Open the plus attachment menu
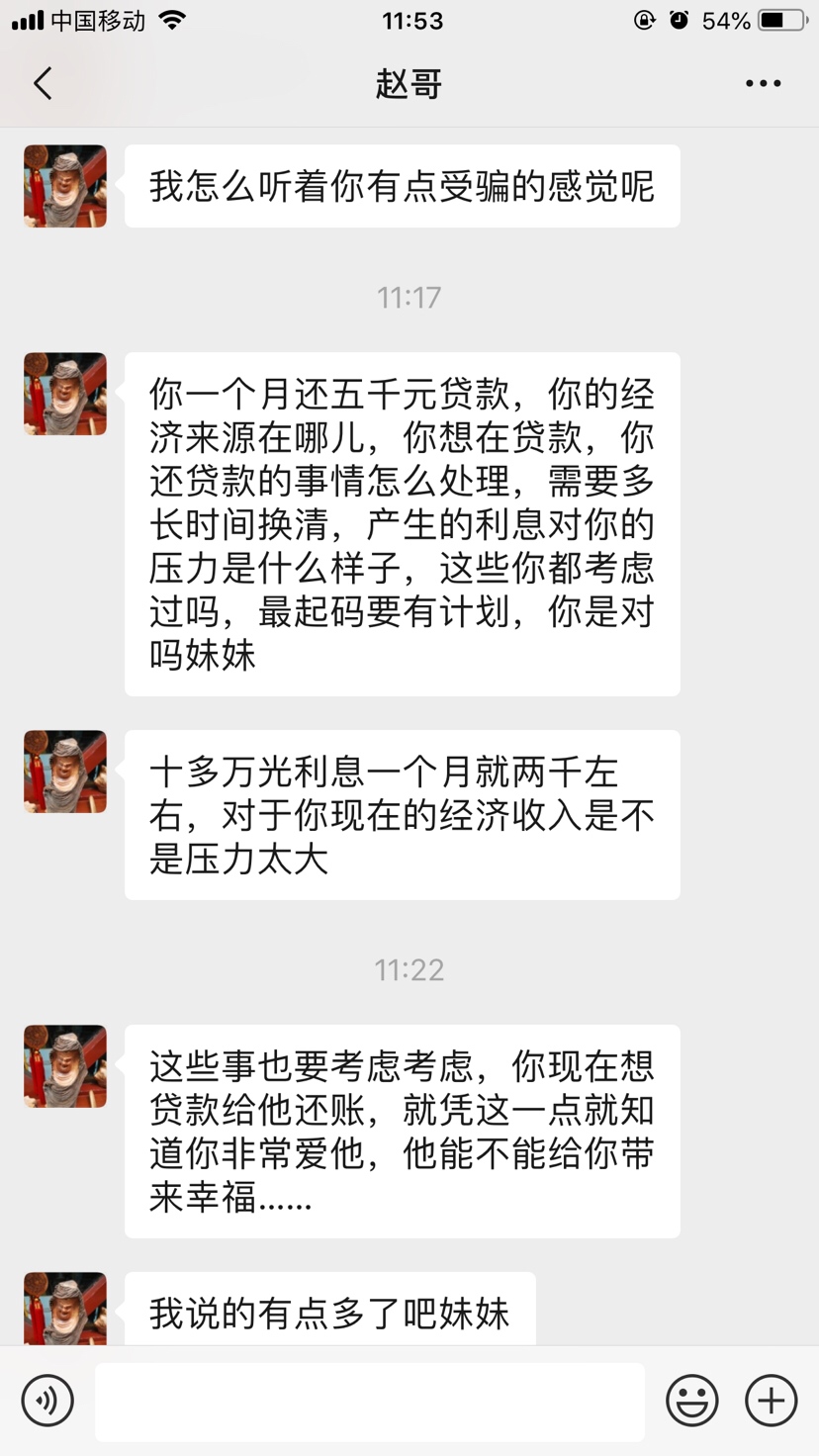819x1456 pixels. coord(772,1401)
